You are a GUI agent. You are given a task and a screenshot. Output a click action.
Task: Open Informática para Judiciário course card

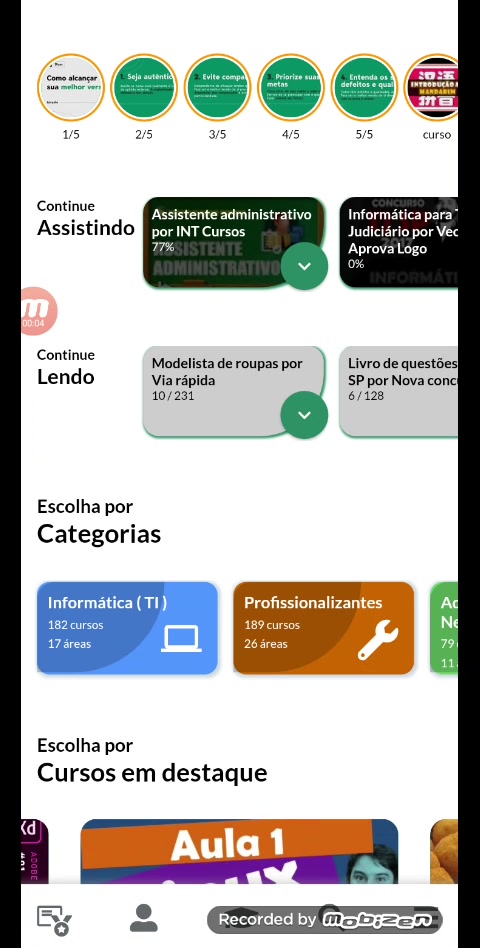pyautogui.click(x=399, y=242)
